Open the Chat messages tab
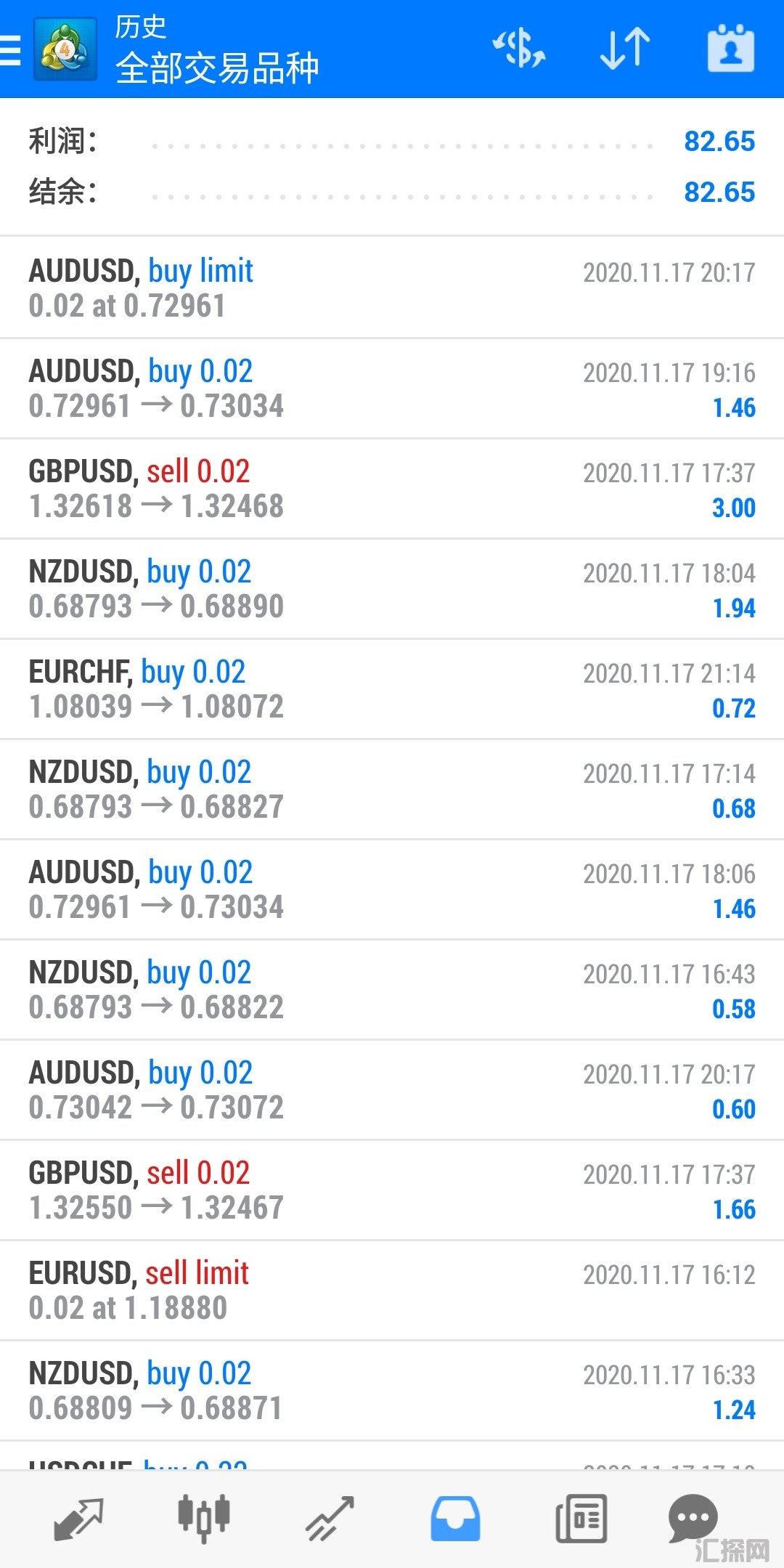The height and width of the screenshot is (1568, 784). click(693, 1518)
